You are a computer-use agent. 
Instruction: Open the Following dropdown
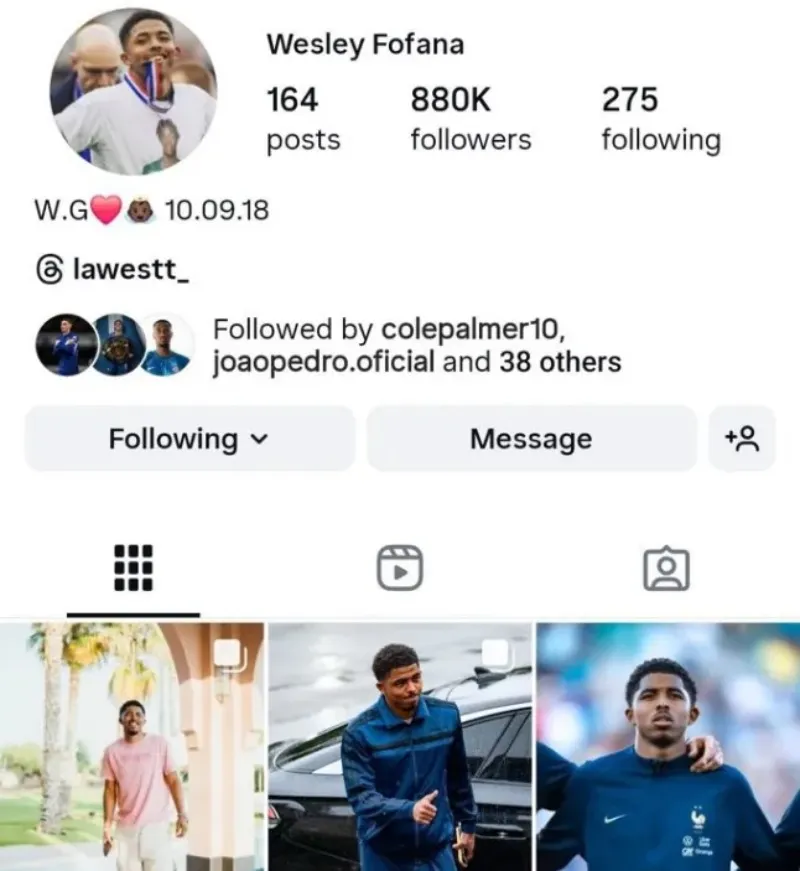tap(189, 439)
